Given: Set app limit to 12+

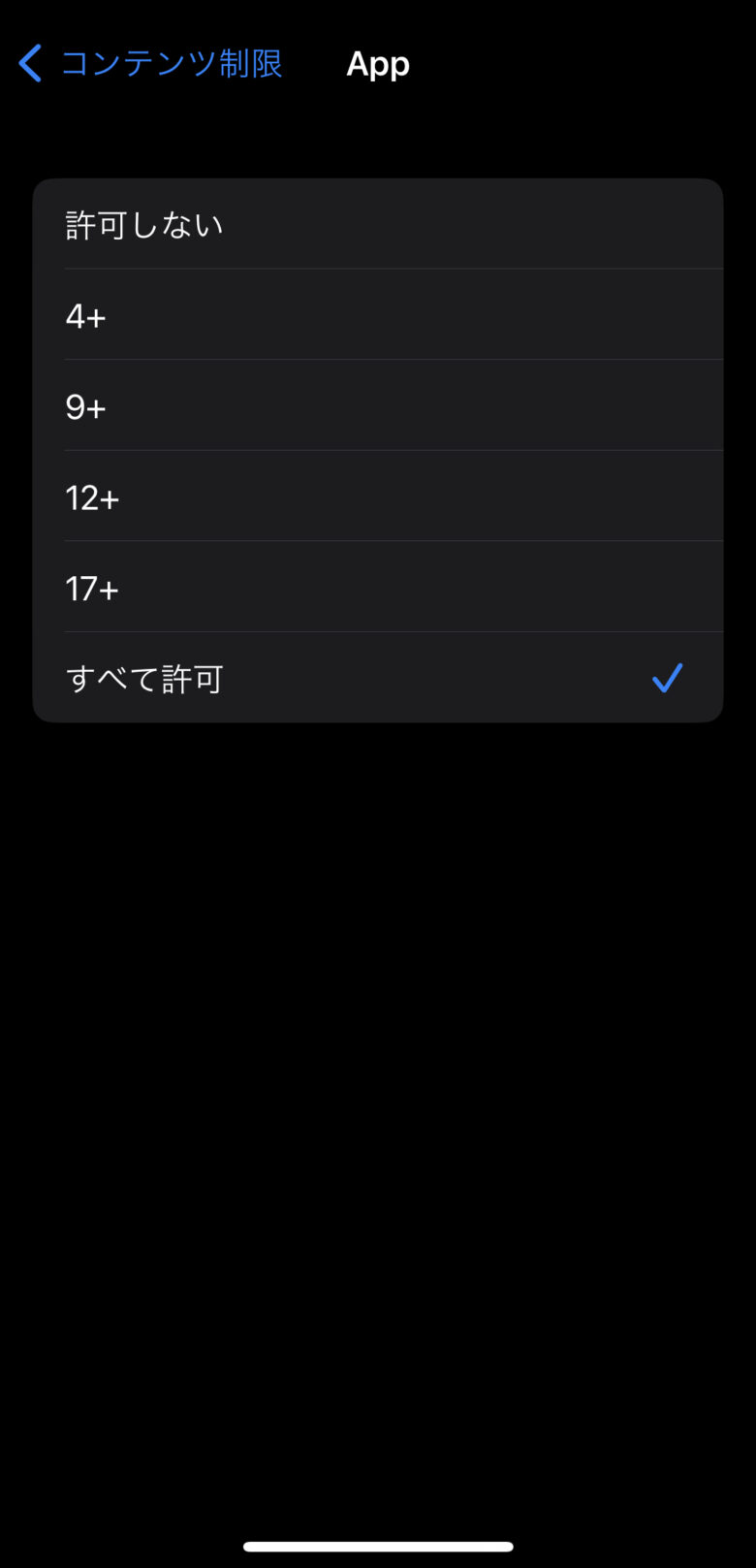Looking at the screenshot, I should point(378,496).
